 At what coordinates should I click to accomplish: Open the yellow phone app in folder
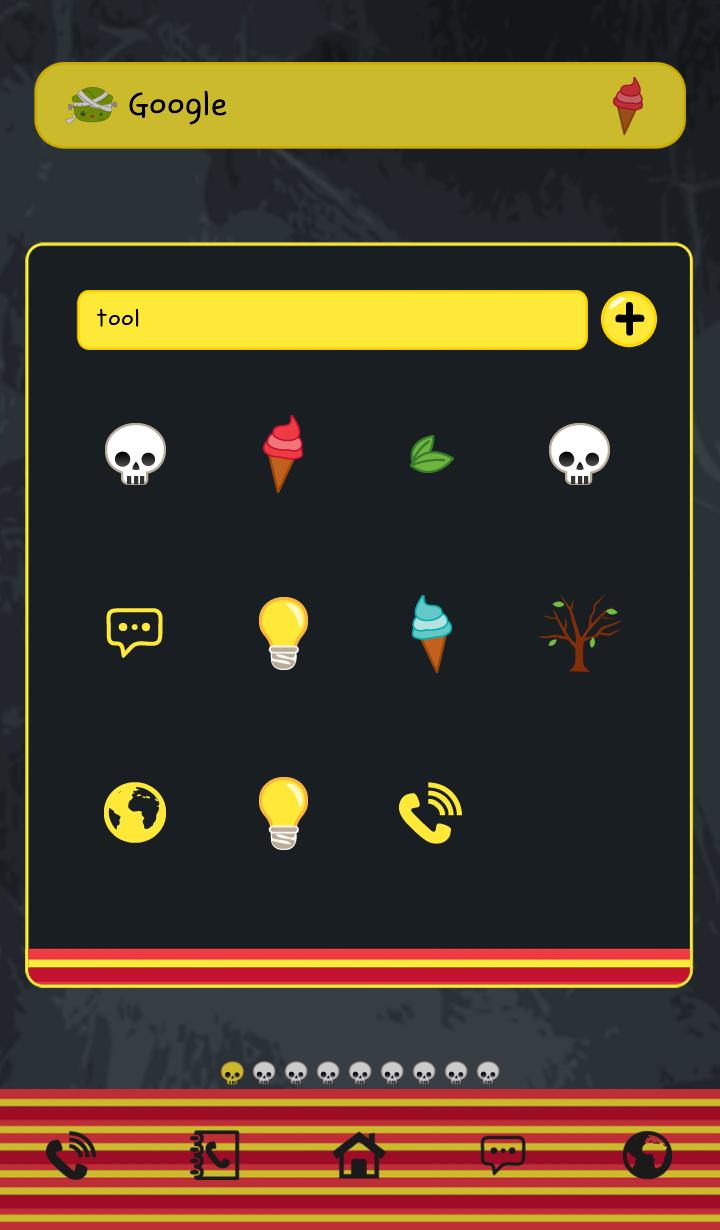[x=430, y=812]
